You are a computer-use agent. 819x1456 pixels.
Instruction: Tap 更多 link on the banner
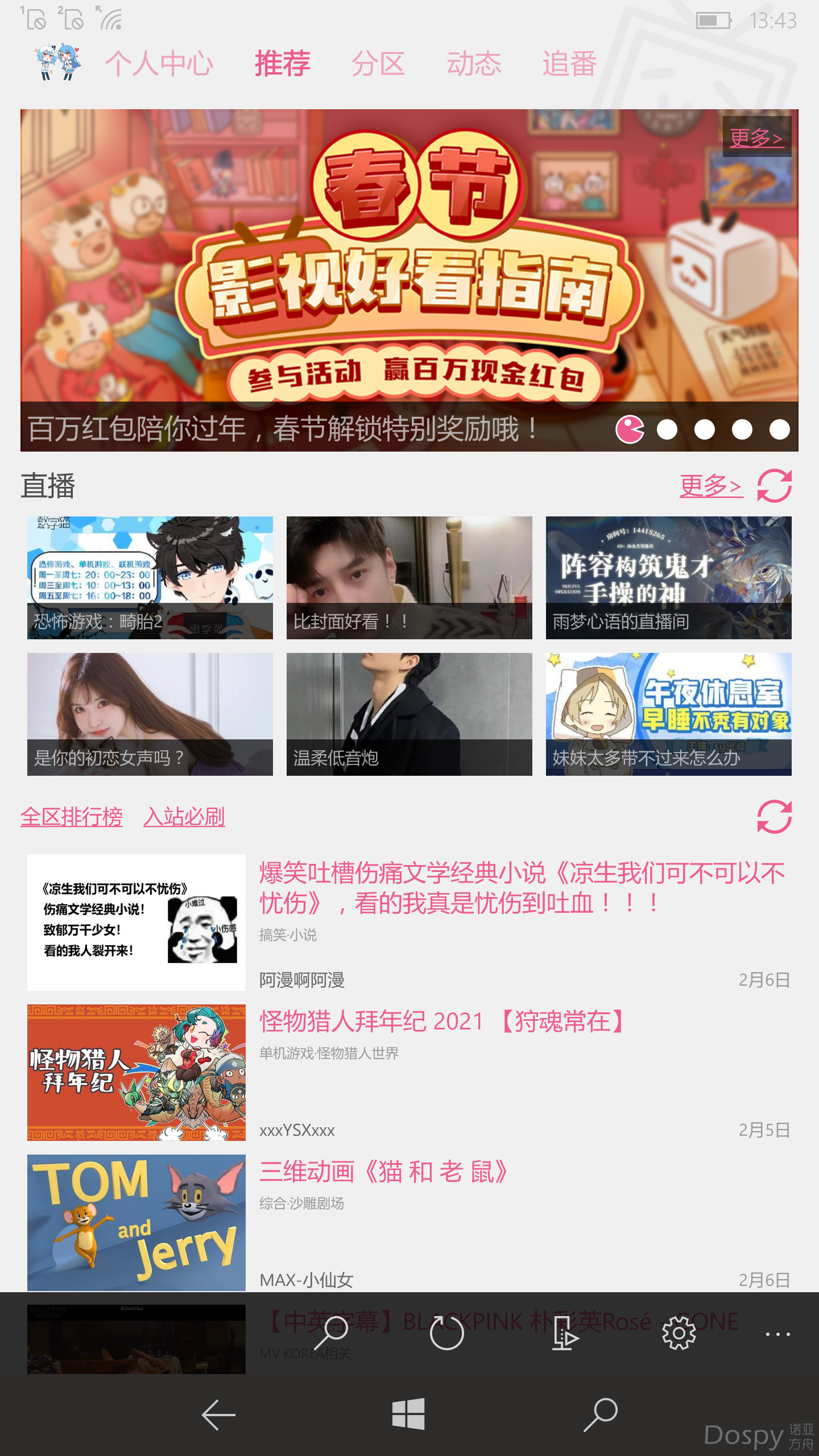click(x=756, y=138)
